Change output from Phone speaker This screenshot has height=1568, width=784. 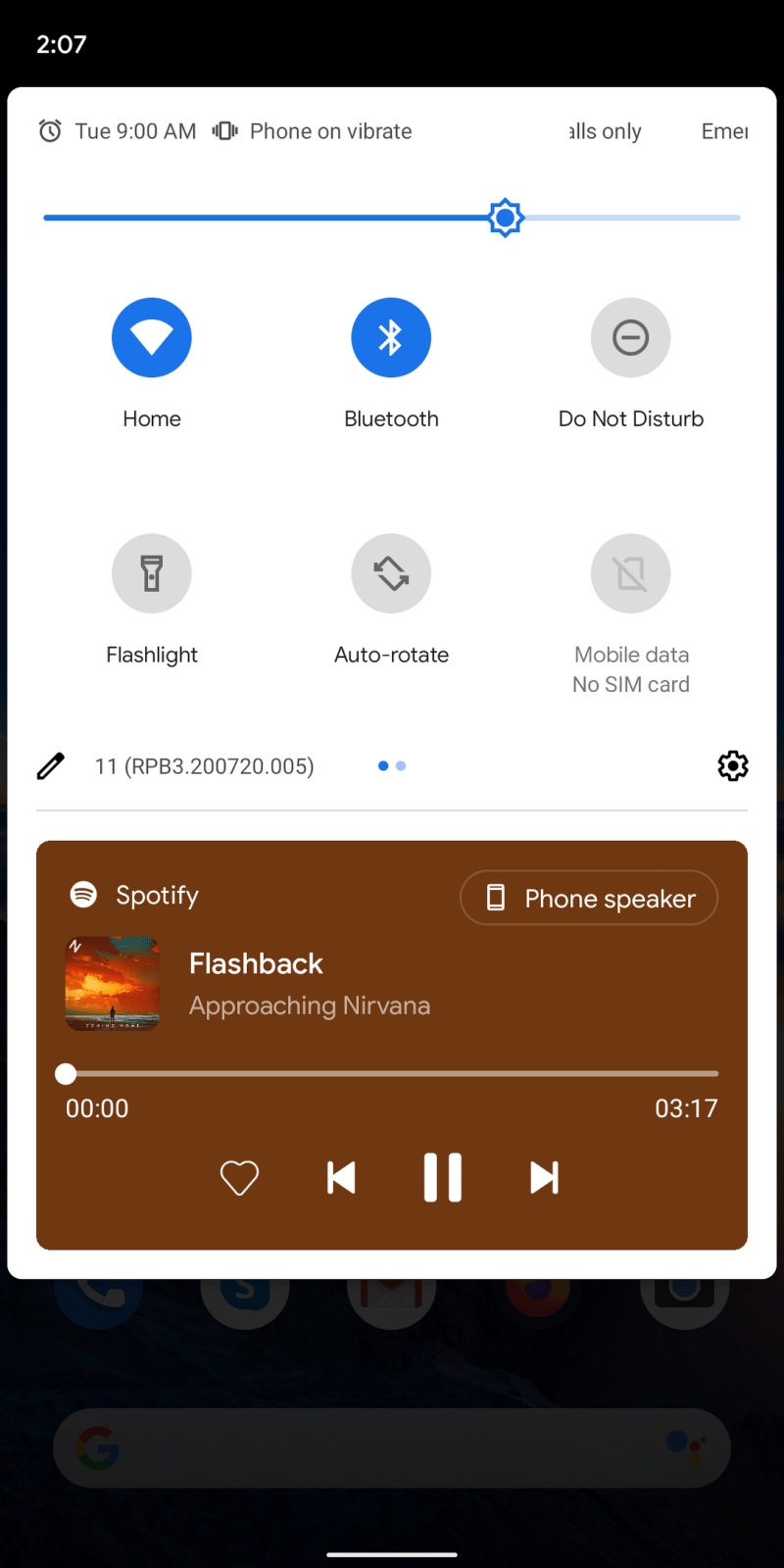(589, 898)
